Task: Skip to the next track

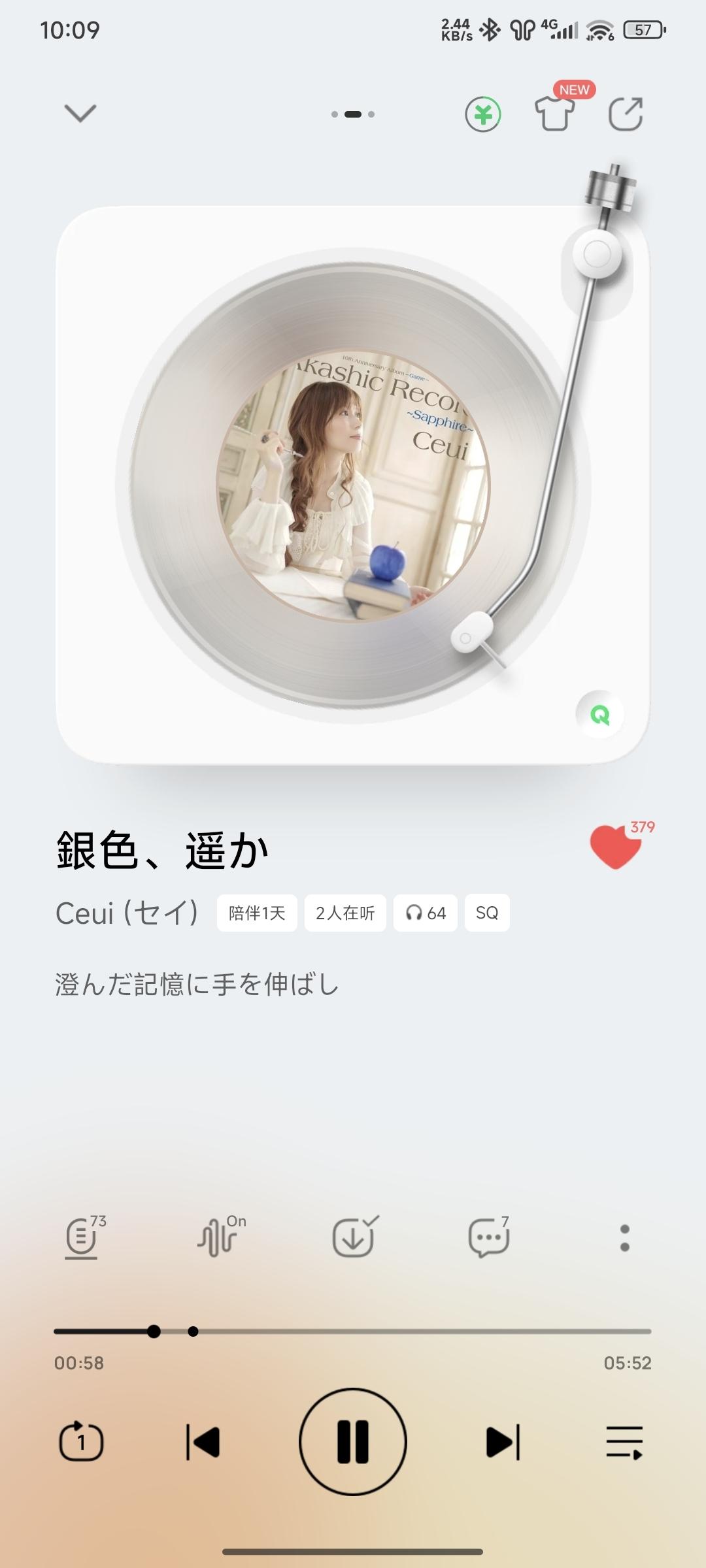Action: pyautogui.click(x=503, y=1442)
